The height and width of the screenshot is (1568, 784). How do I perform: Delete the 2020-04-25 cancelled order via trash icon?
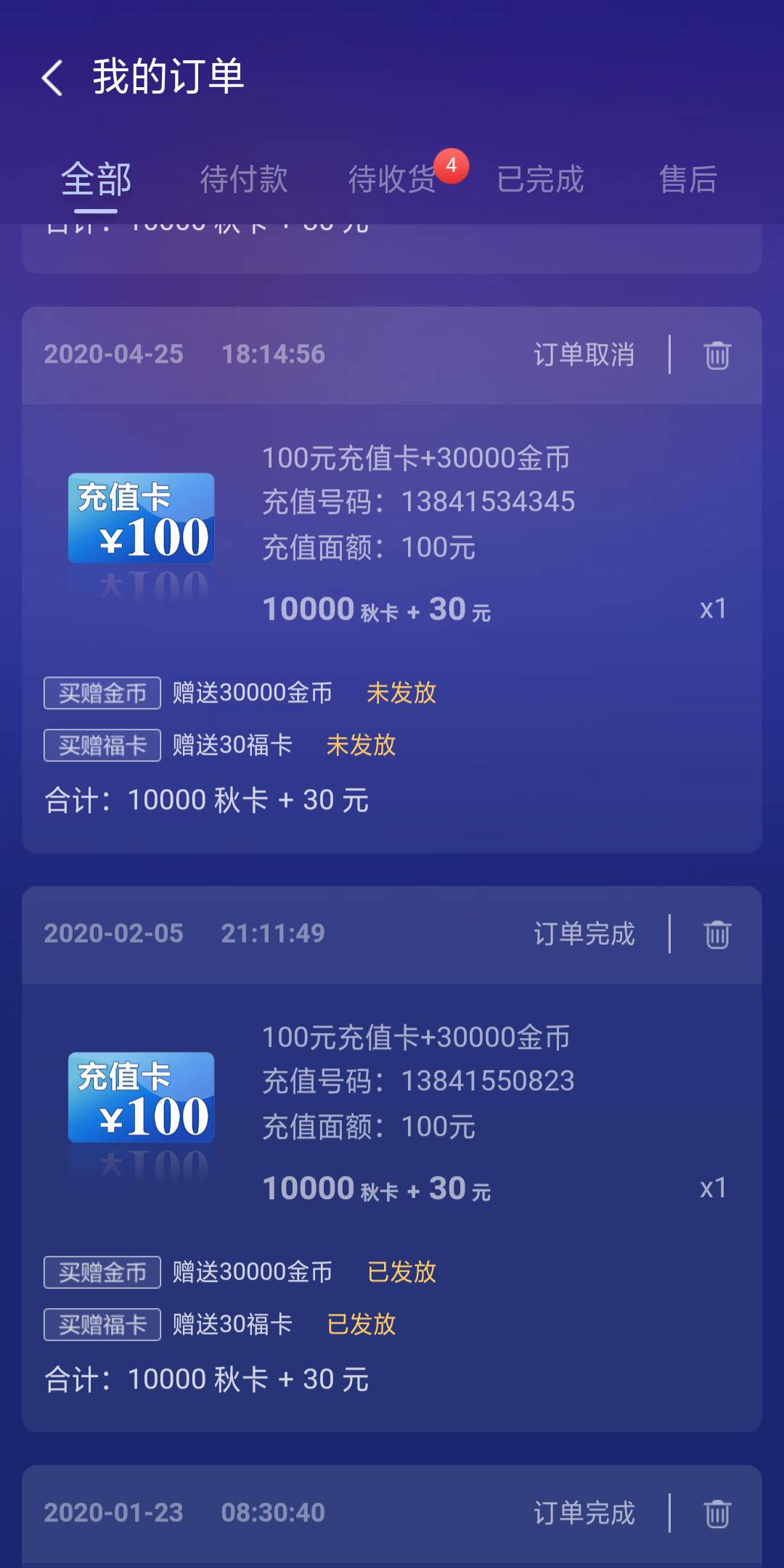[x=716, y=355]
